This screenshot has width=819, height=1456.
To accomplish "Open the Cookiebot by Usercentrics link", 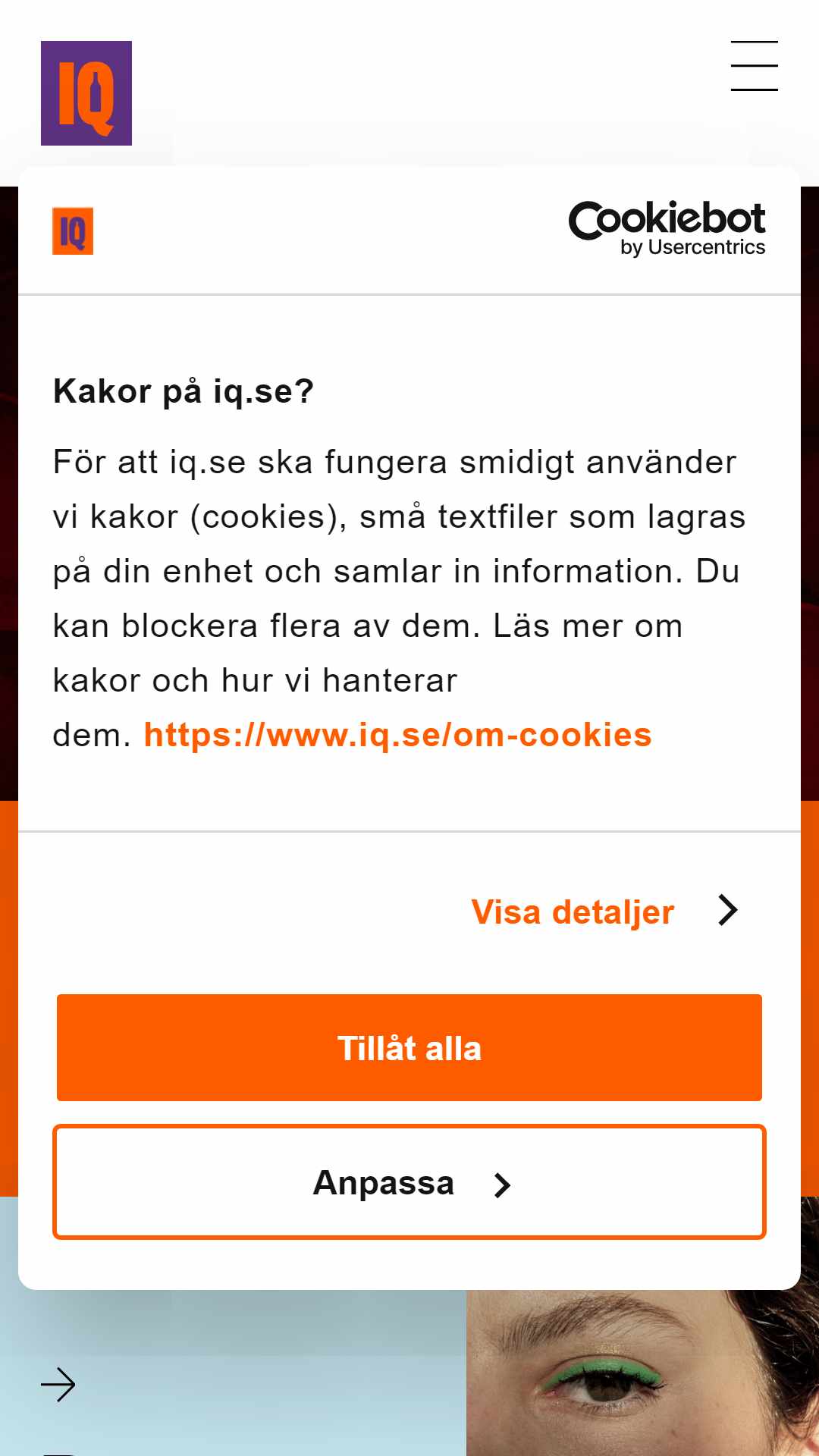I will click(x=667, y=228).
